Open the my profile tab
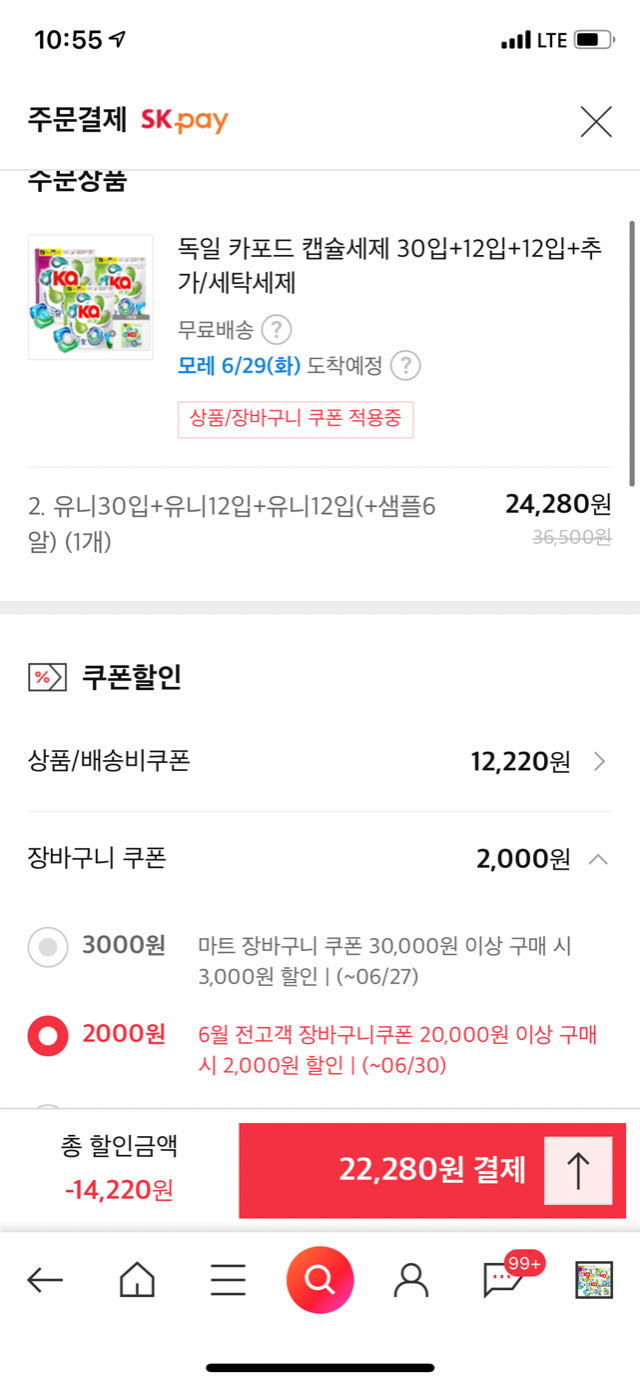The width and height of the screenshot is (640, 1386). click(410, 1280)
